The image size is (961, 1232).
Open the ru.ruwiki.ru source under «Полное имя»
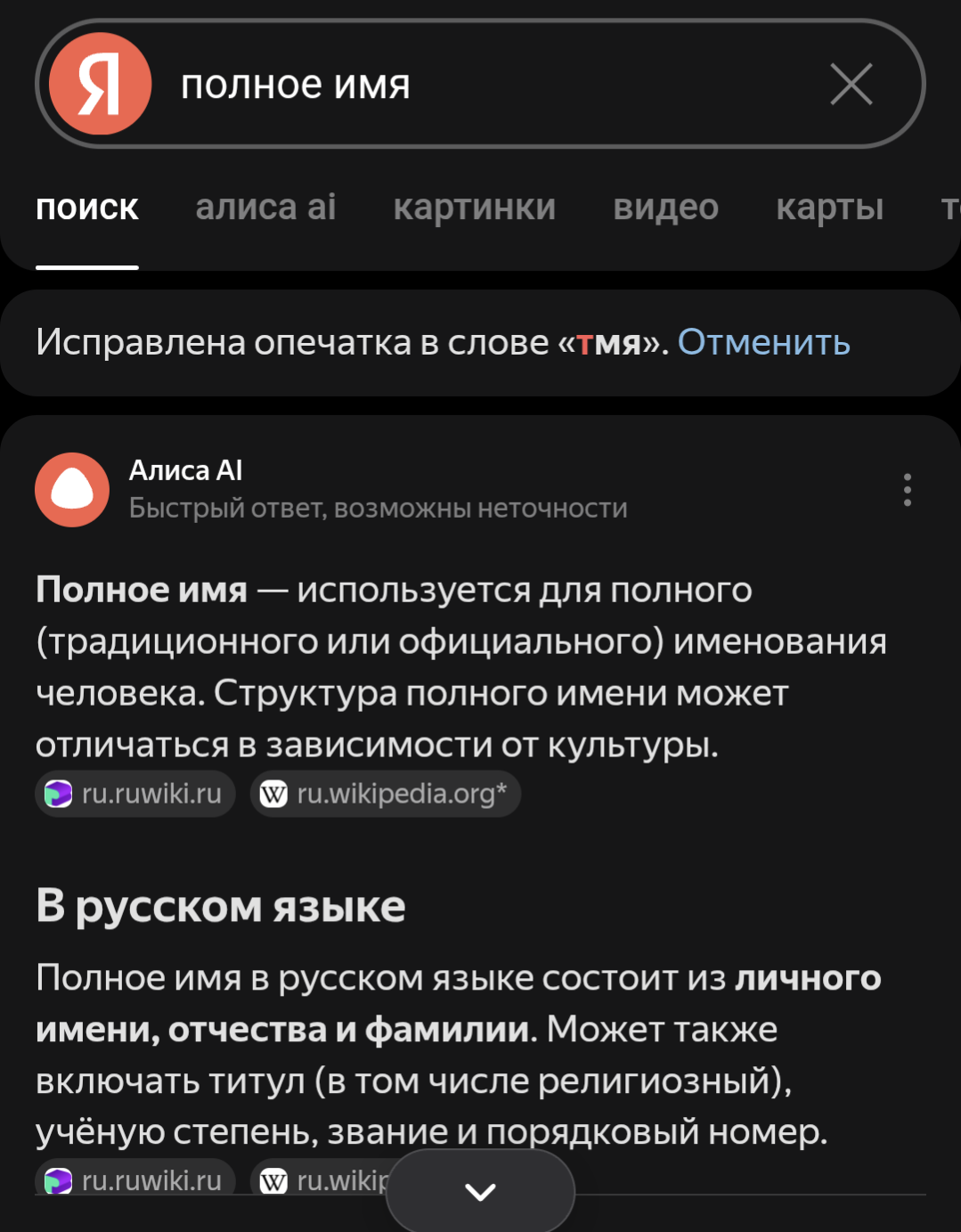(x=135, y=793)
